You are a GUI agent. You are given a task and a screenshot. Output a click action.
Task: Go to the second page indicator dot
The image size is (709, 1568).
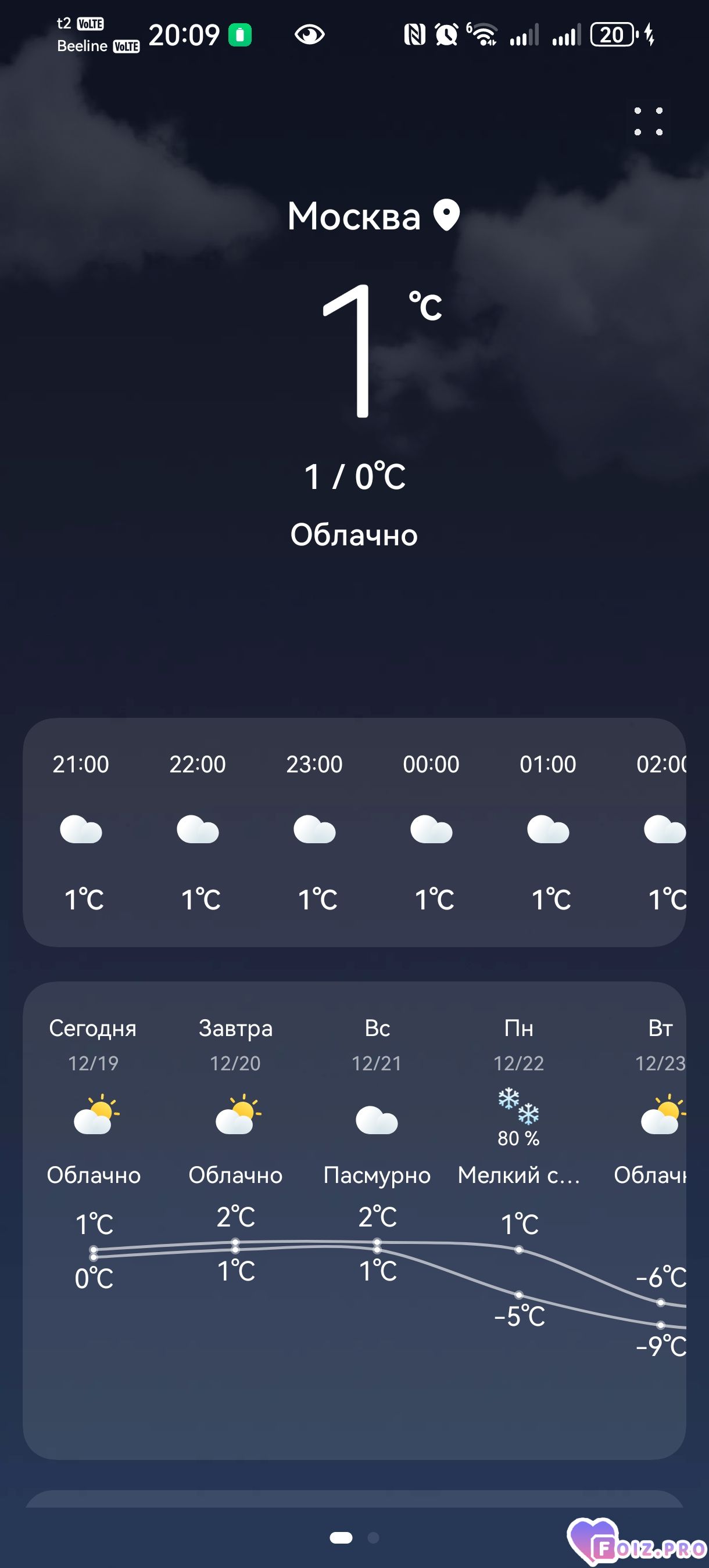click(373, 1538)
